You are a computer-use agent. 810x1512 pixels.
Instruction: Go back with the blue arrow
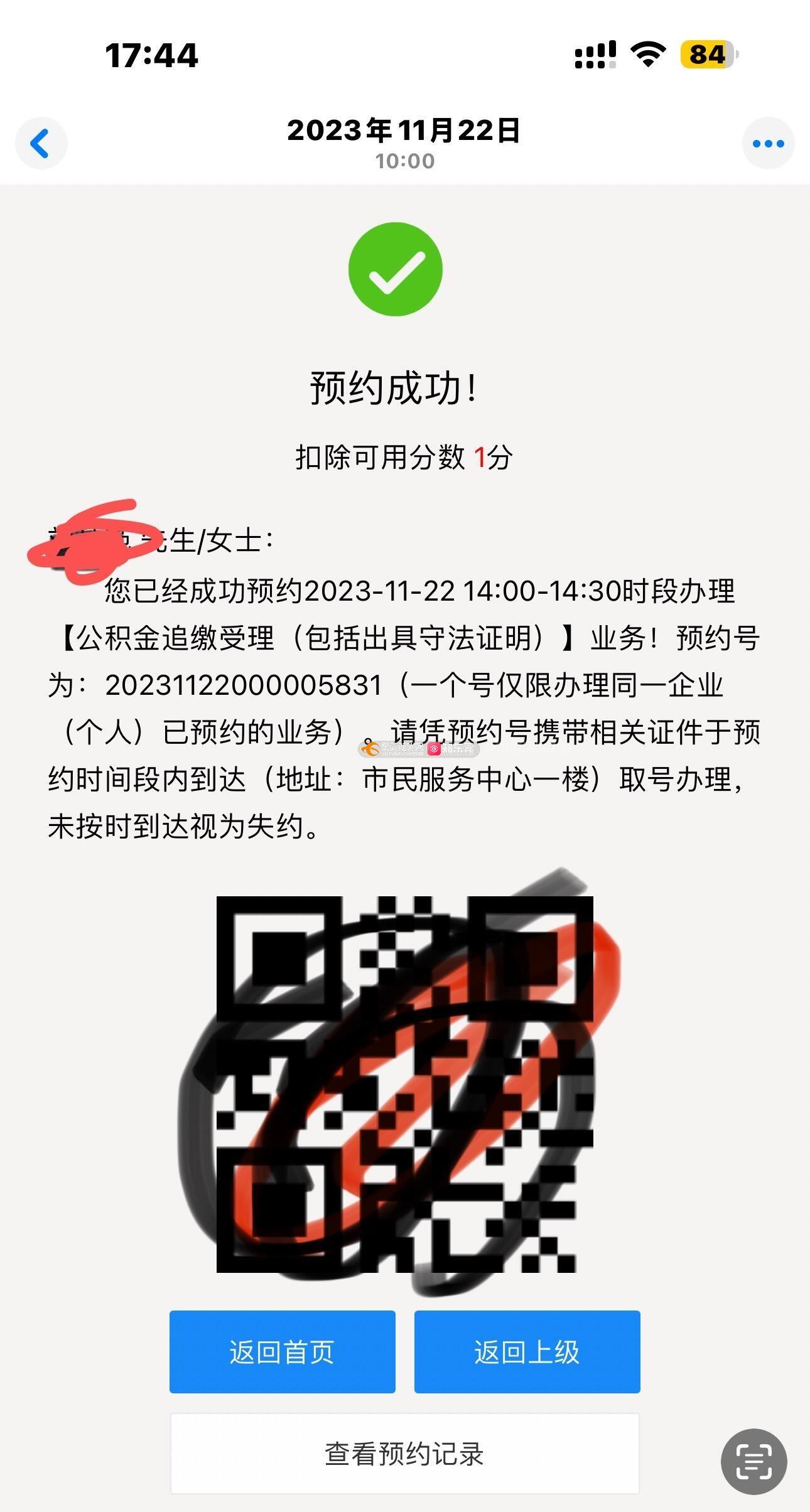[41, 143]
